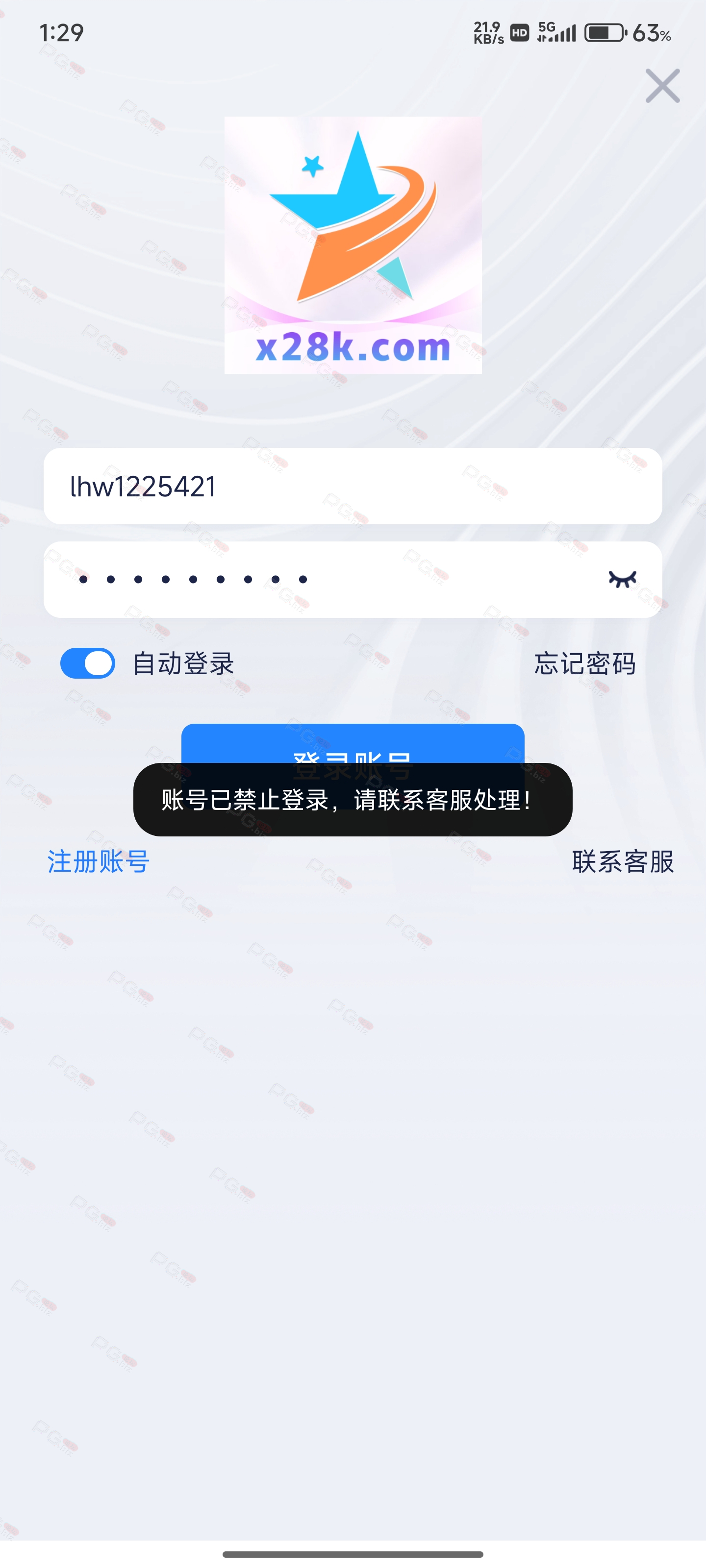Tap the 登录账号 button

click(353, 744)
